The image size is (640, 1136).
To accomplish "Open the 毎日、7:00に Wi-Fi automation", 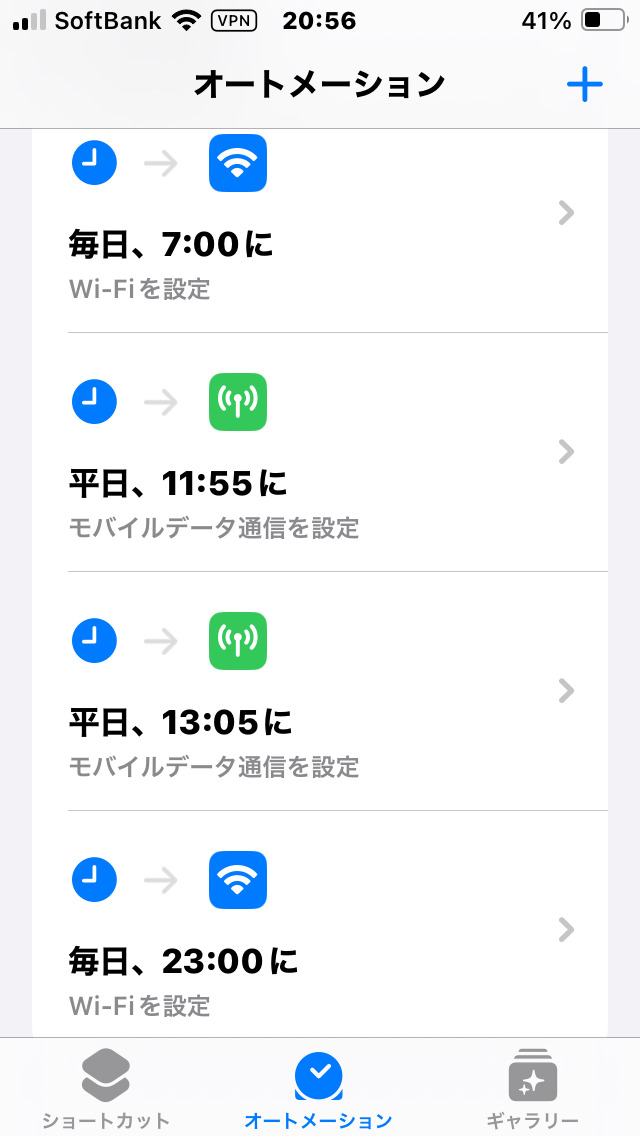I will coord(320,232).
